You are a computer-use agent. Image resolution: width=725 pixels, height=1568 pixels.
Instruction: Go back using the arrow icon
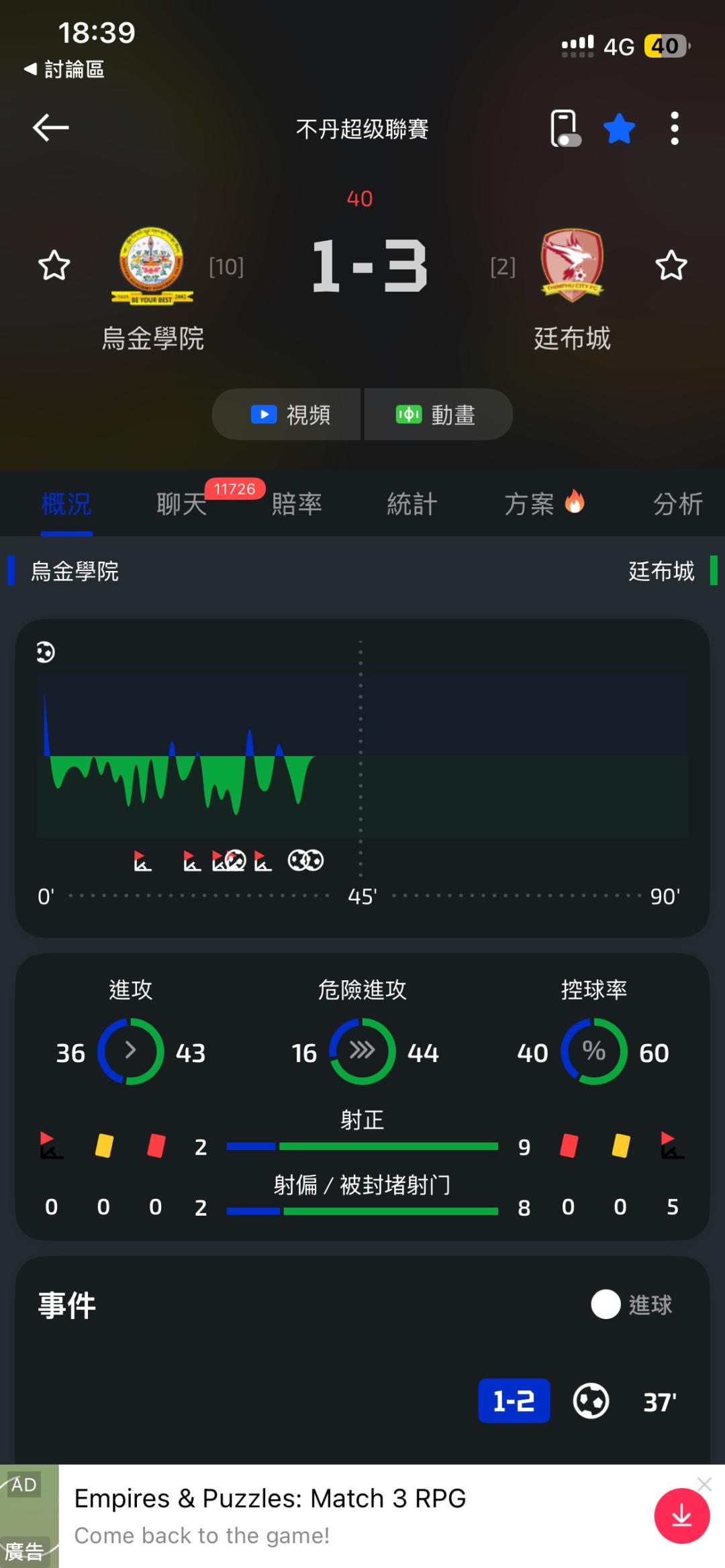point(51,127)
